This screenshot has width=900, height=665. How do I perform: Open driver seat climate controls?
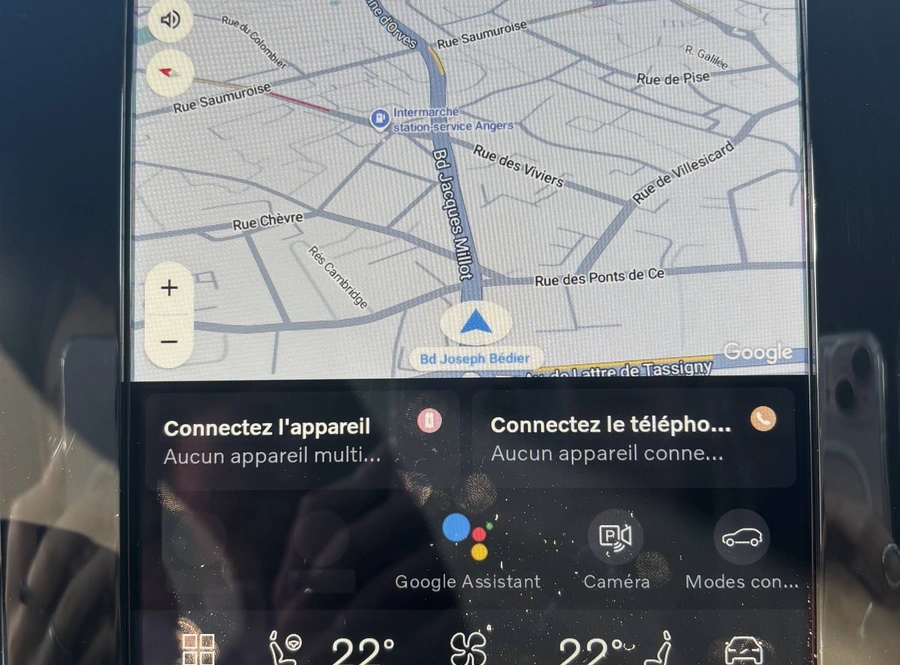287,649
